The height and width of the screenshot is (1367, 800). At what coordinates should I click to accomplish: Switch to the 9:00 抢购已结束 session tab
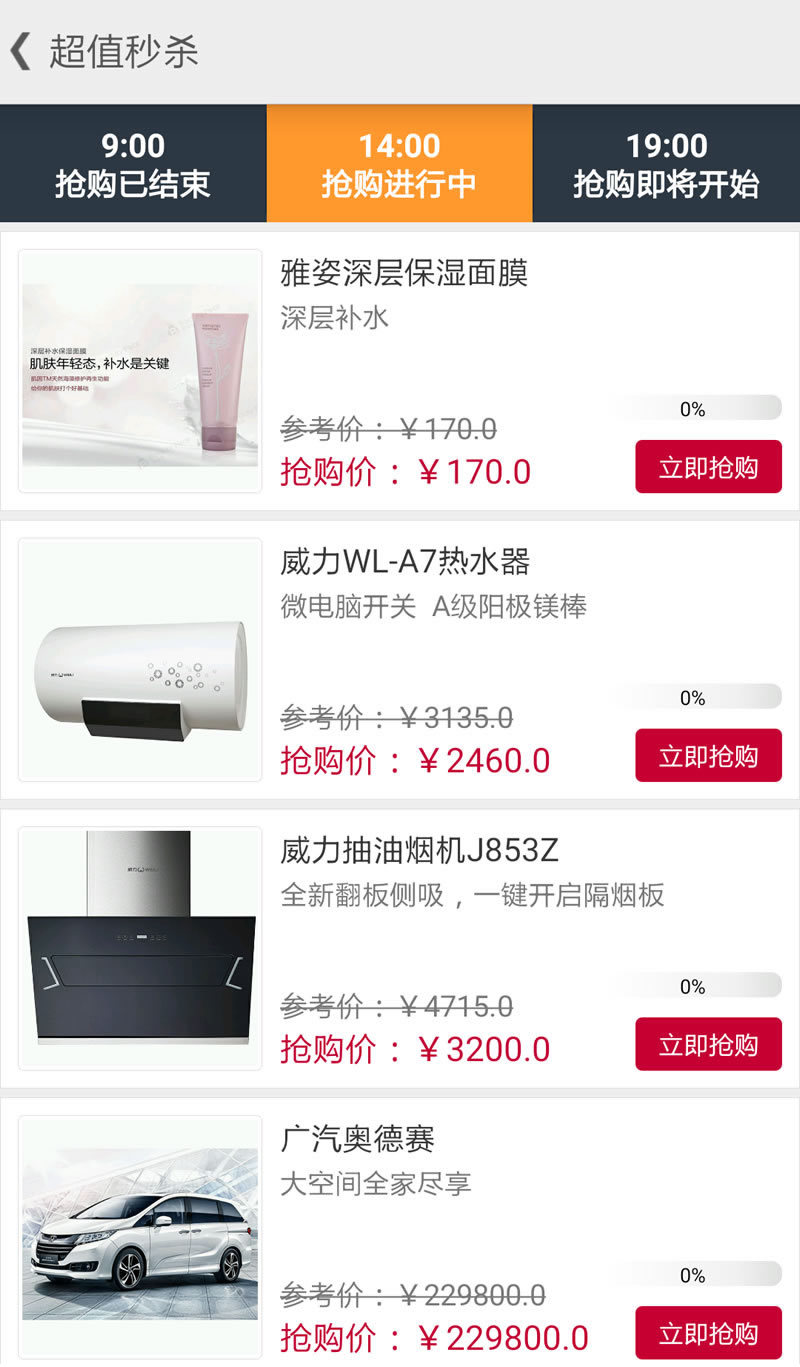click(x=133, y=162)
